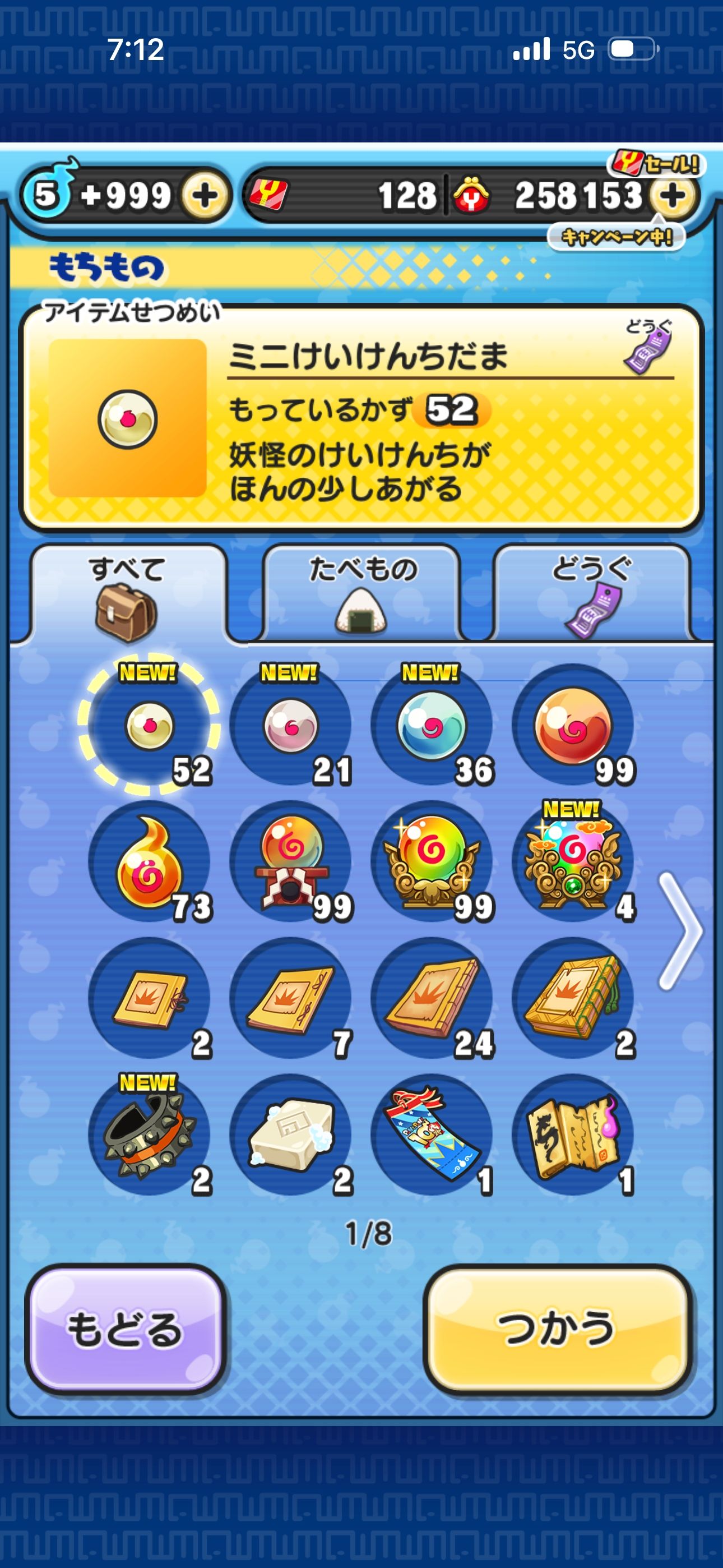Switch to the たべもの tab
This screenshot has width=723, height=1568.
pyautogui.click(x=361, y=594)
